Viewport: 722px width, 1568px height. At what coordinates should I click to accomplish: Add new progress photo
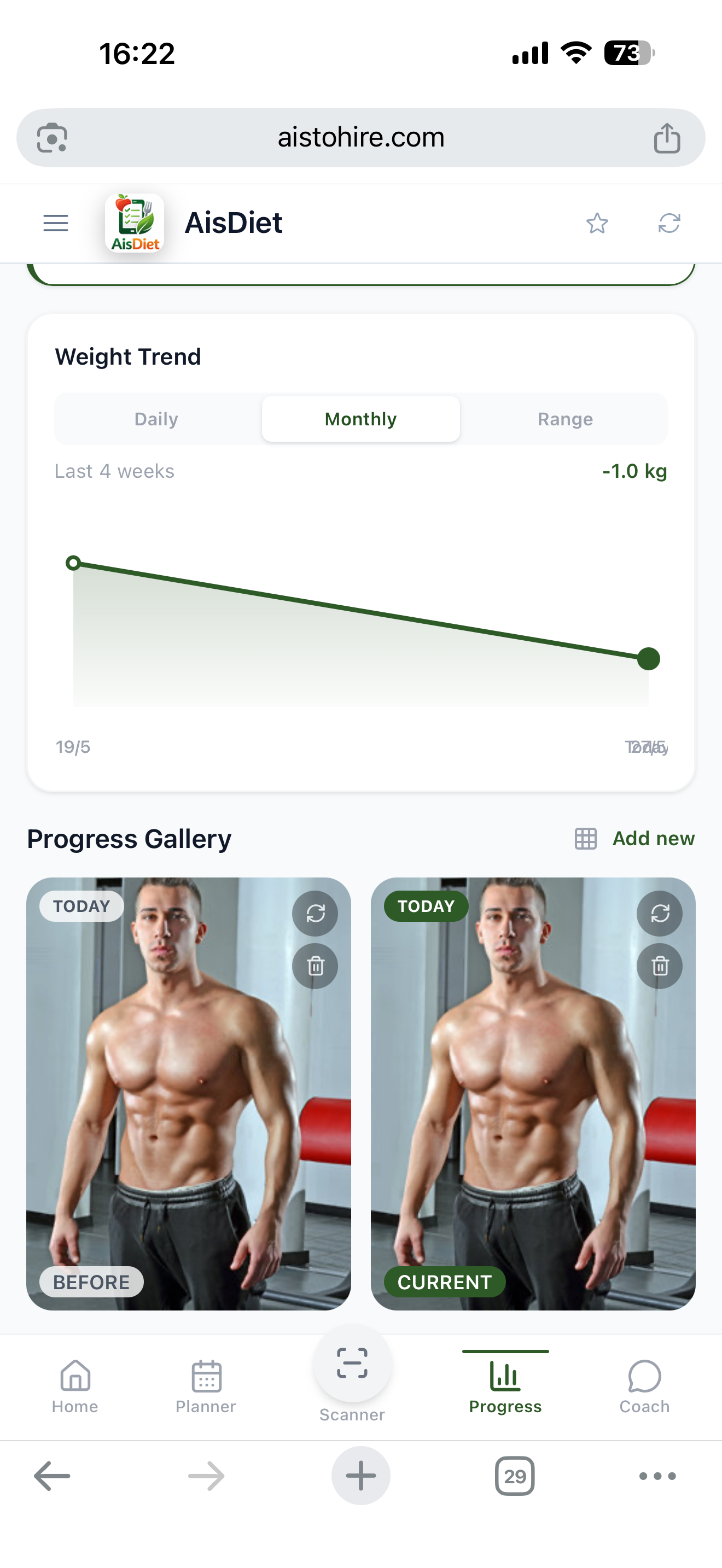pos(653,838)
